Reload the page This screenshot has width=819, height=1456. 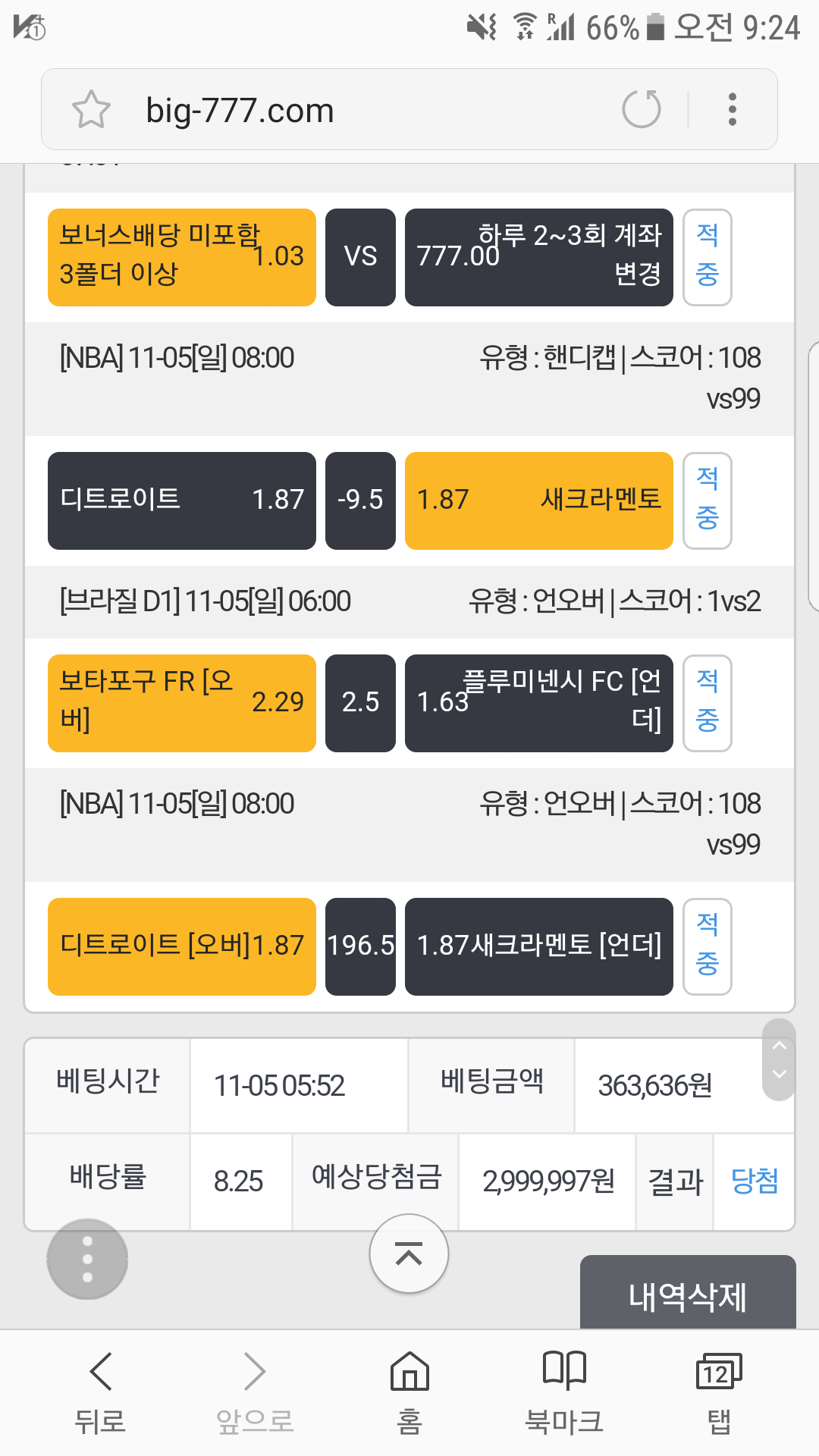point(642,109)
